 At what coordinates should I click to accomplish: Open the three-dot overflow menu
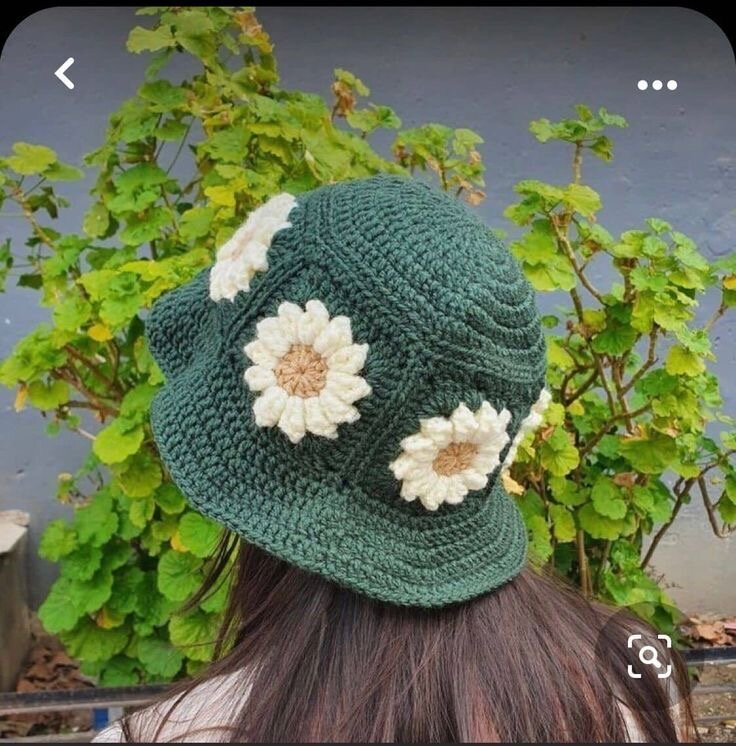657,85
